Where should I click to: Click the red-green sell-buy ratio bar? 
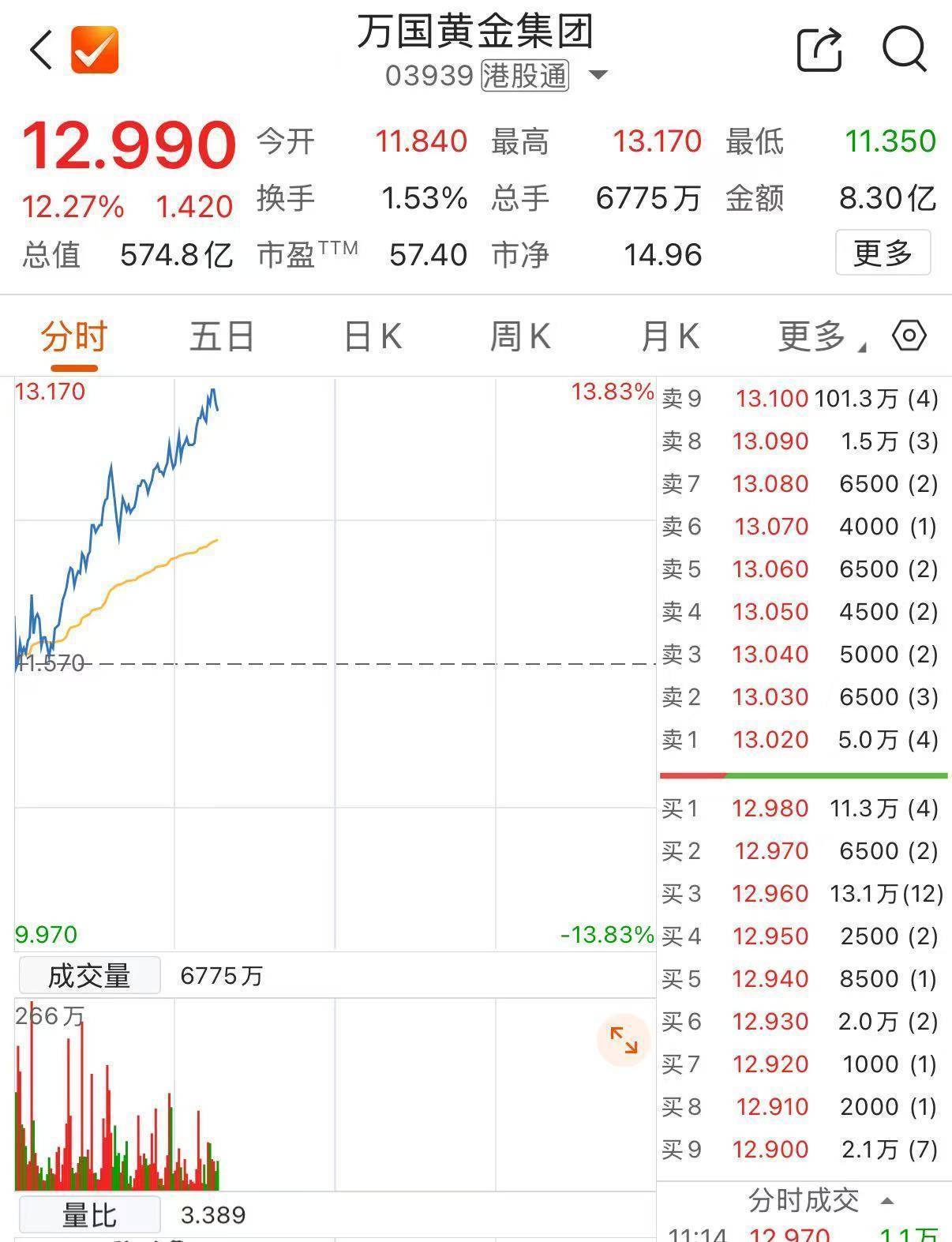tap(803, 775)
